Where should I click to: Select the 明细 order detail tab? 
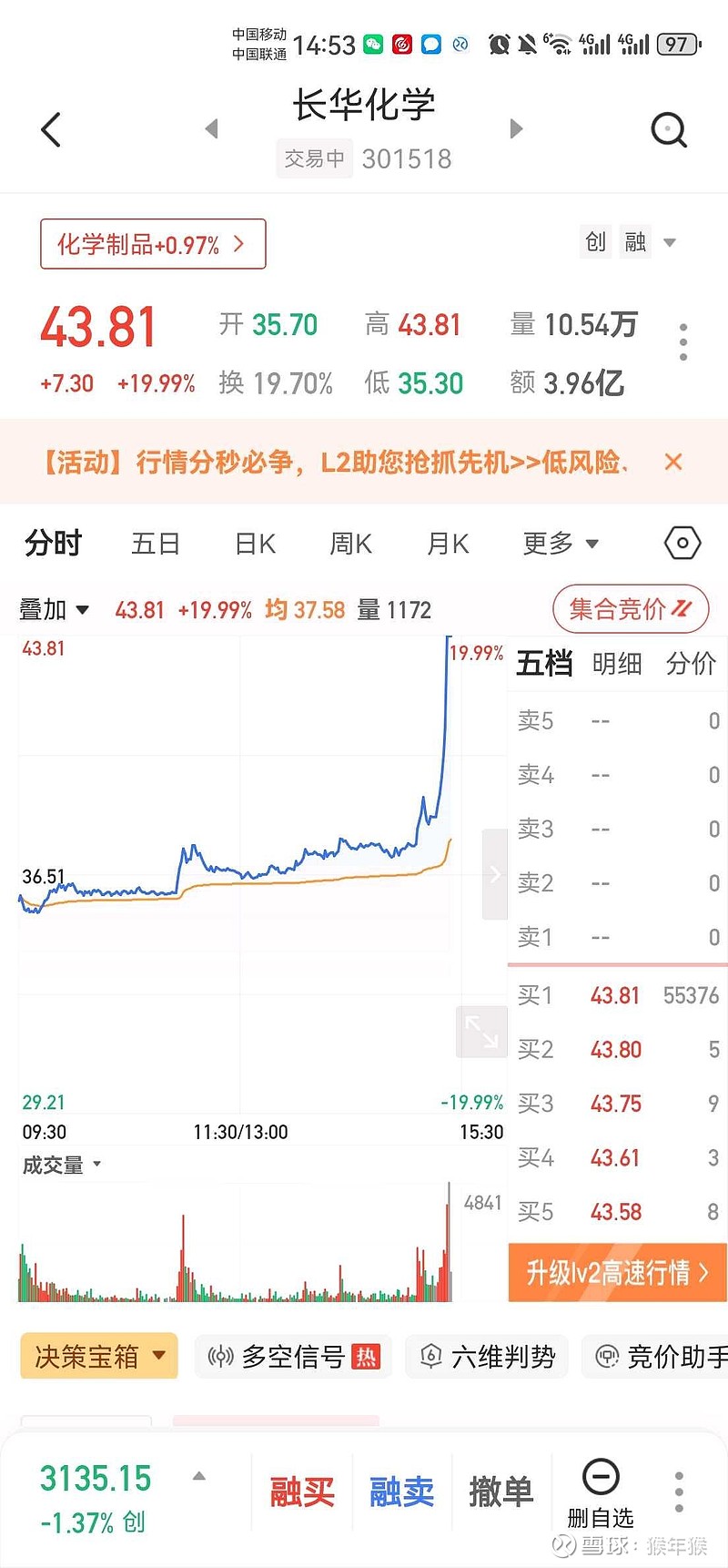pyautogui.click(x=618, y=664)
